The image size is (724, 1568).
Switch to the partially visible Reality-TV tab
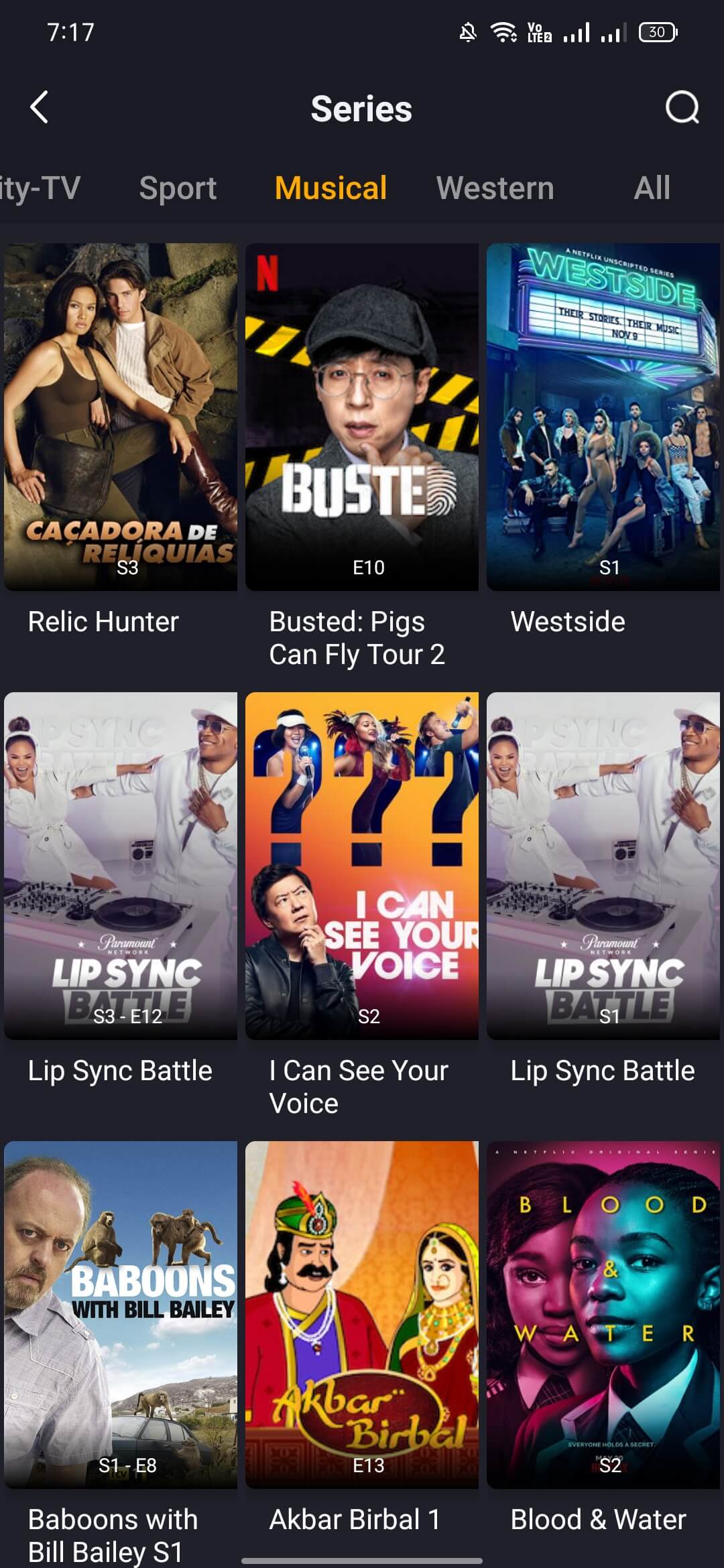39,188
